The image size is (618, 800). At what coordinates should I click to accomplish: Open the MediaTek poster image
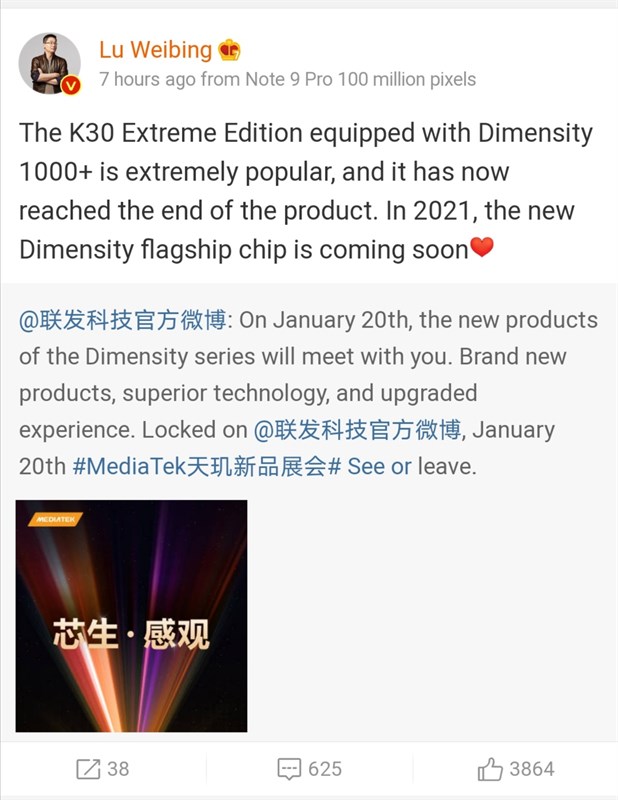[x=131, y=616]
